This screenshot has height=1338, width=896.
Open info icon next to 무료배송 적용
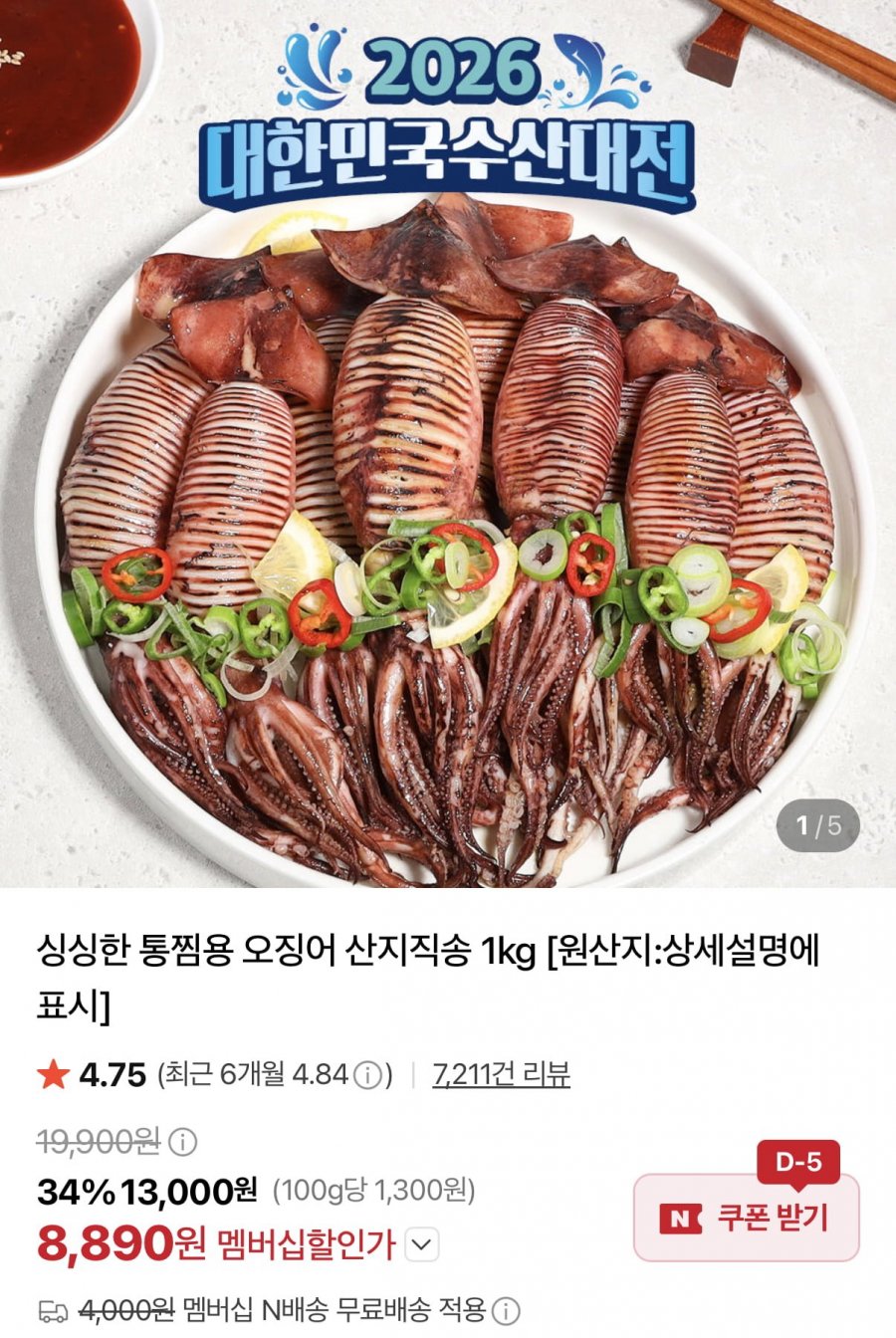pyautogui.click(x=506, y=1310)
